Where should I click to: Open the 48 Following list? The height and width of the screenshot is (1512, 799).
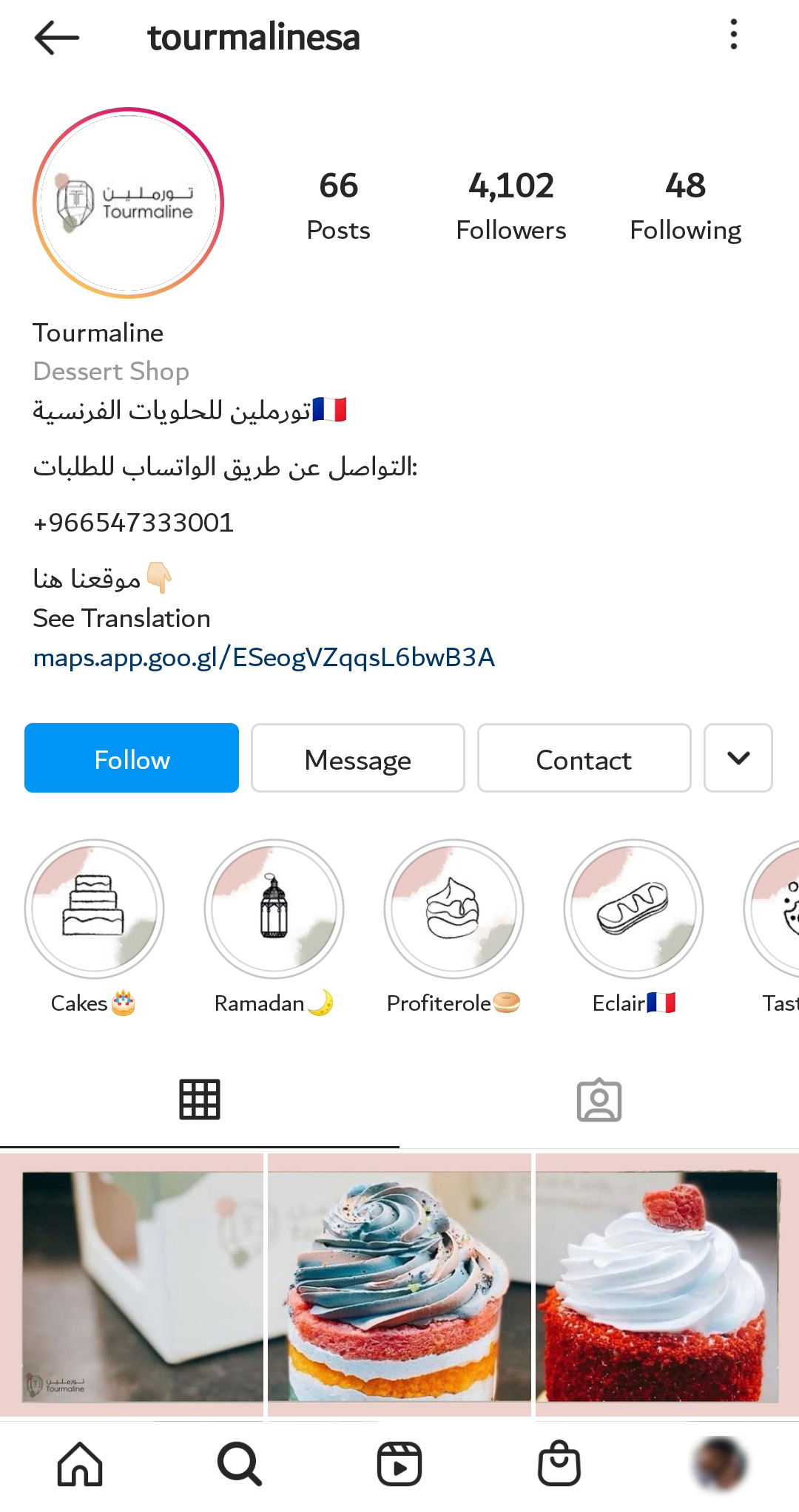tap(685, 205)
